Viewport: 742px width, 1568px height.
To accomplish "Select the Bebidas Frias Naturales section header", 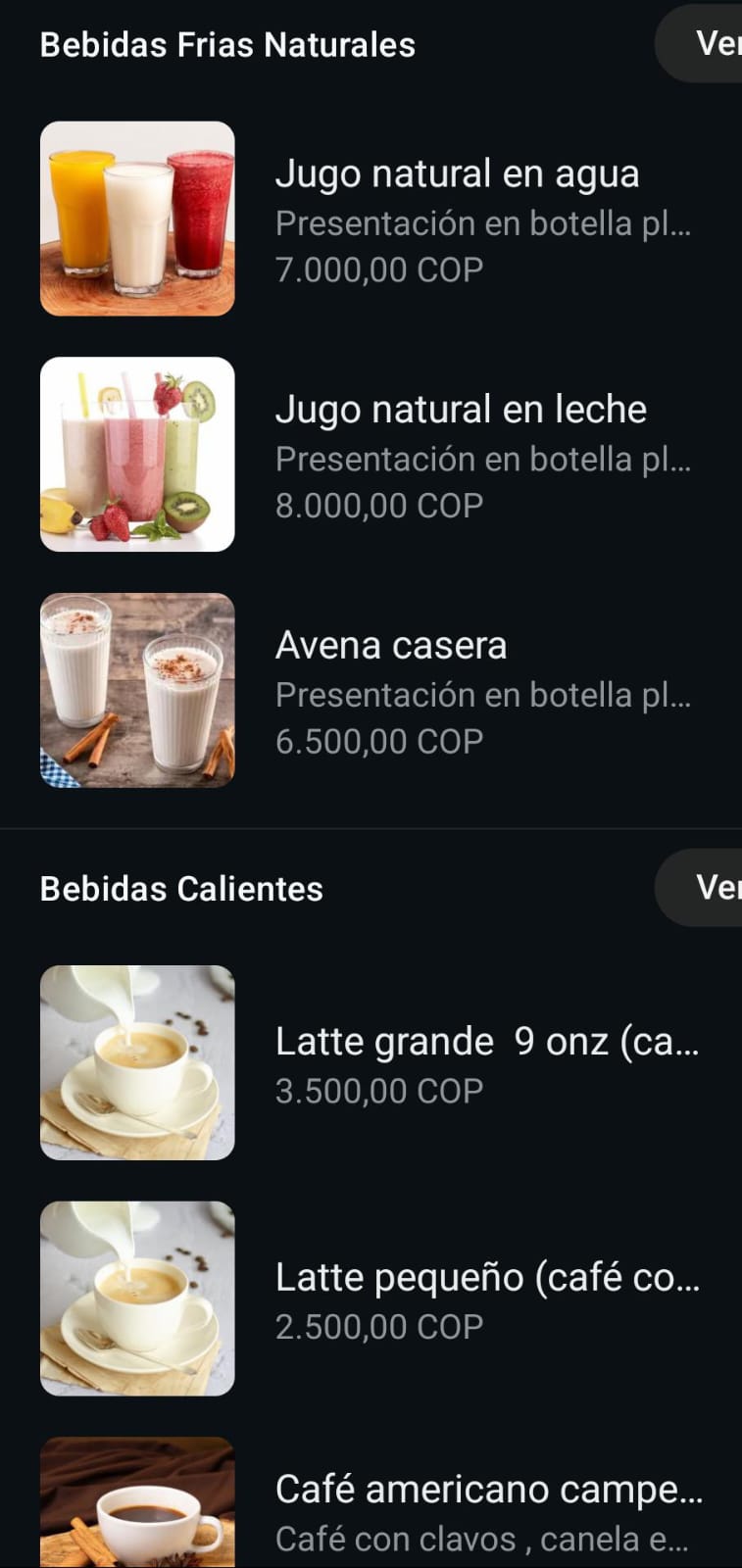I will pyautogui.click(x=227, y=43).
